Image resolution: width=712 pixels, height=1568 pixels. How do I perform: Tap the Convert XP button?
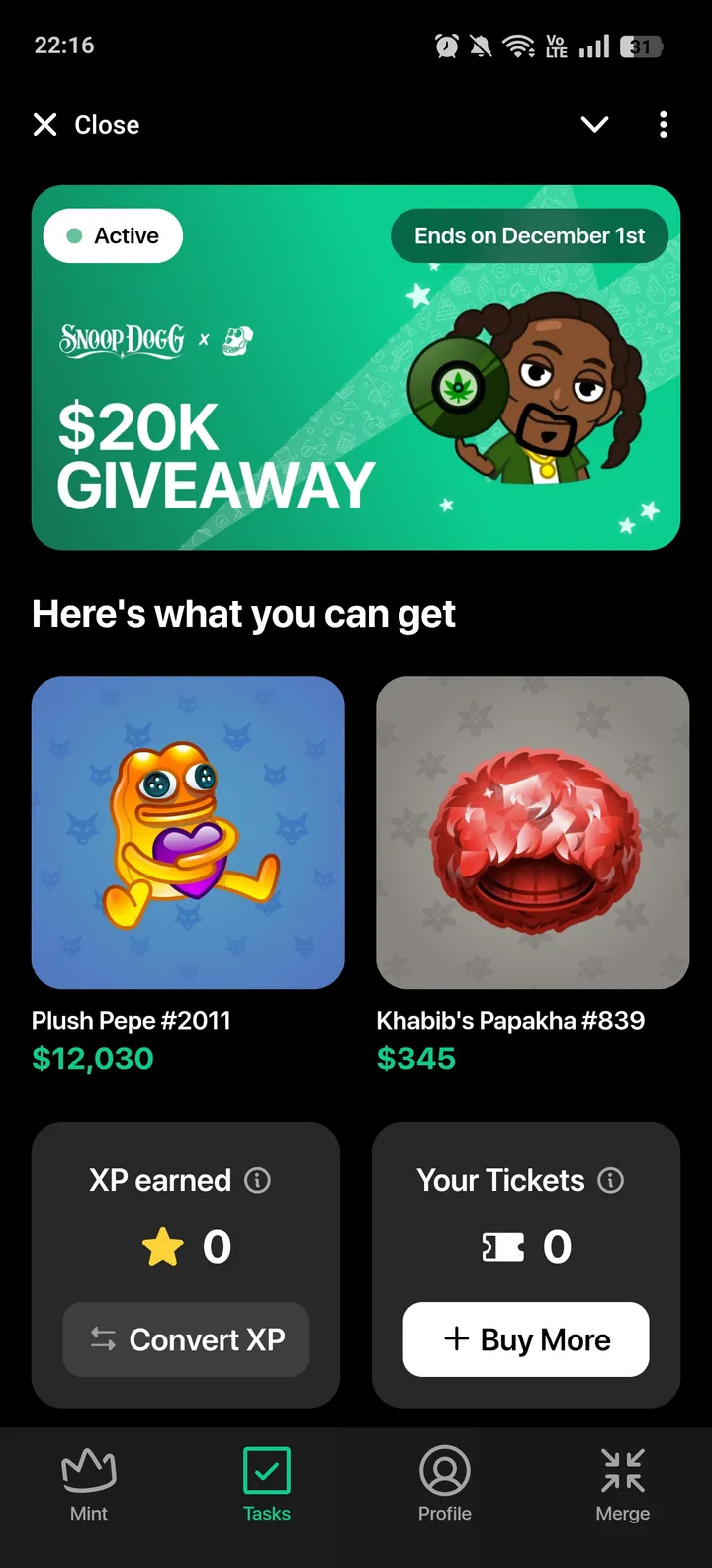pos(186,1339)
